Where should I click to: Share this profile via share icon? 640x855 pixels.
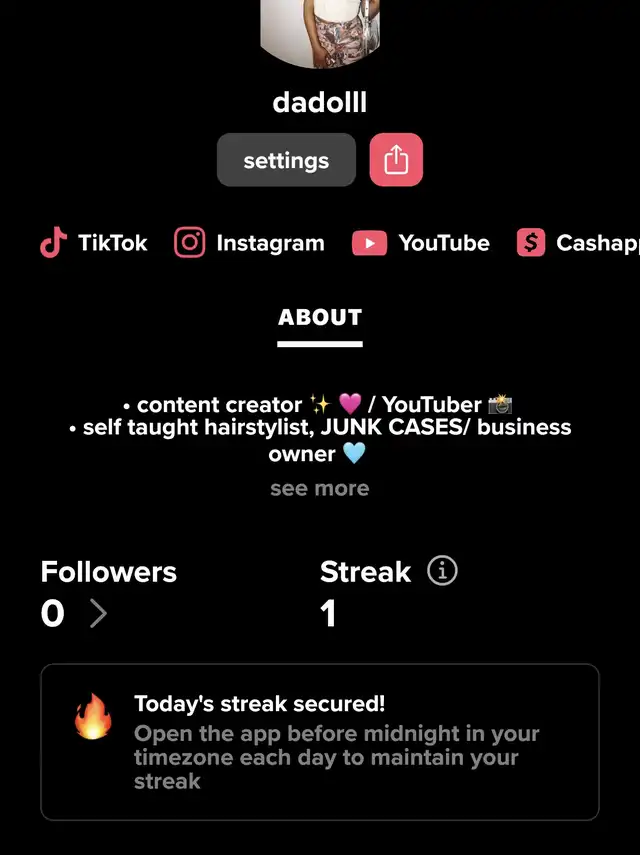pos(396,160)
